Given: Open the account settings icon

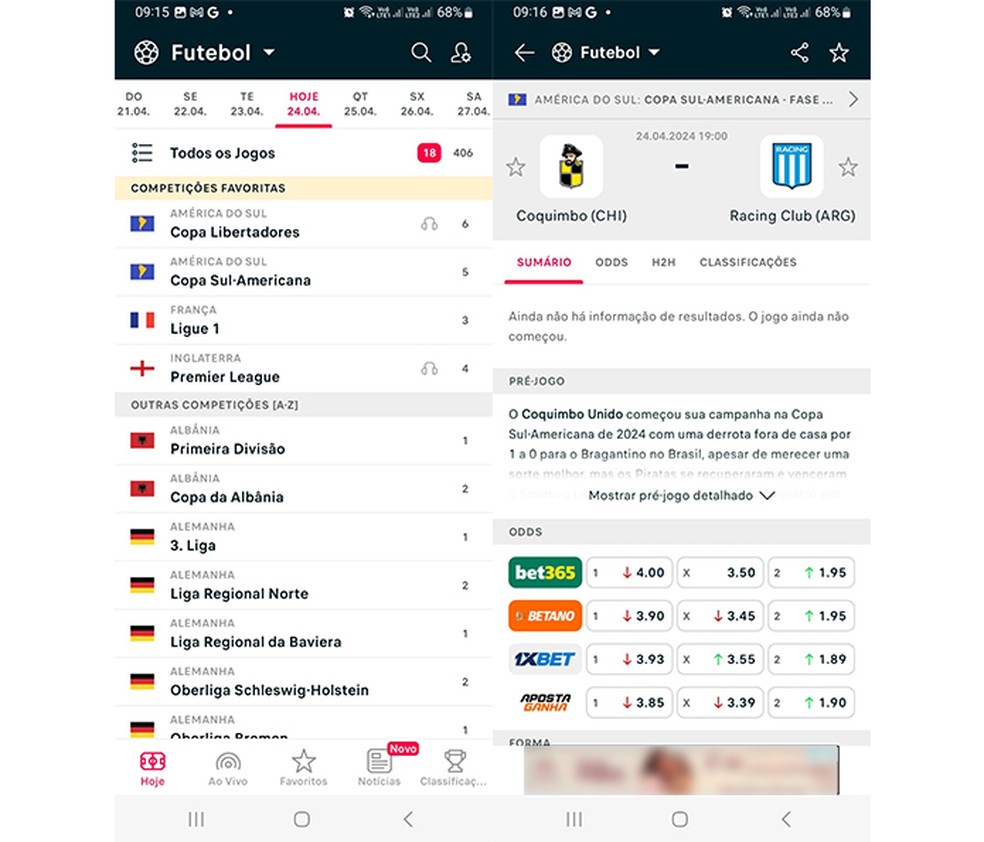Looking at the screenshot, I should coord(461,53).
